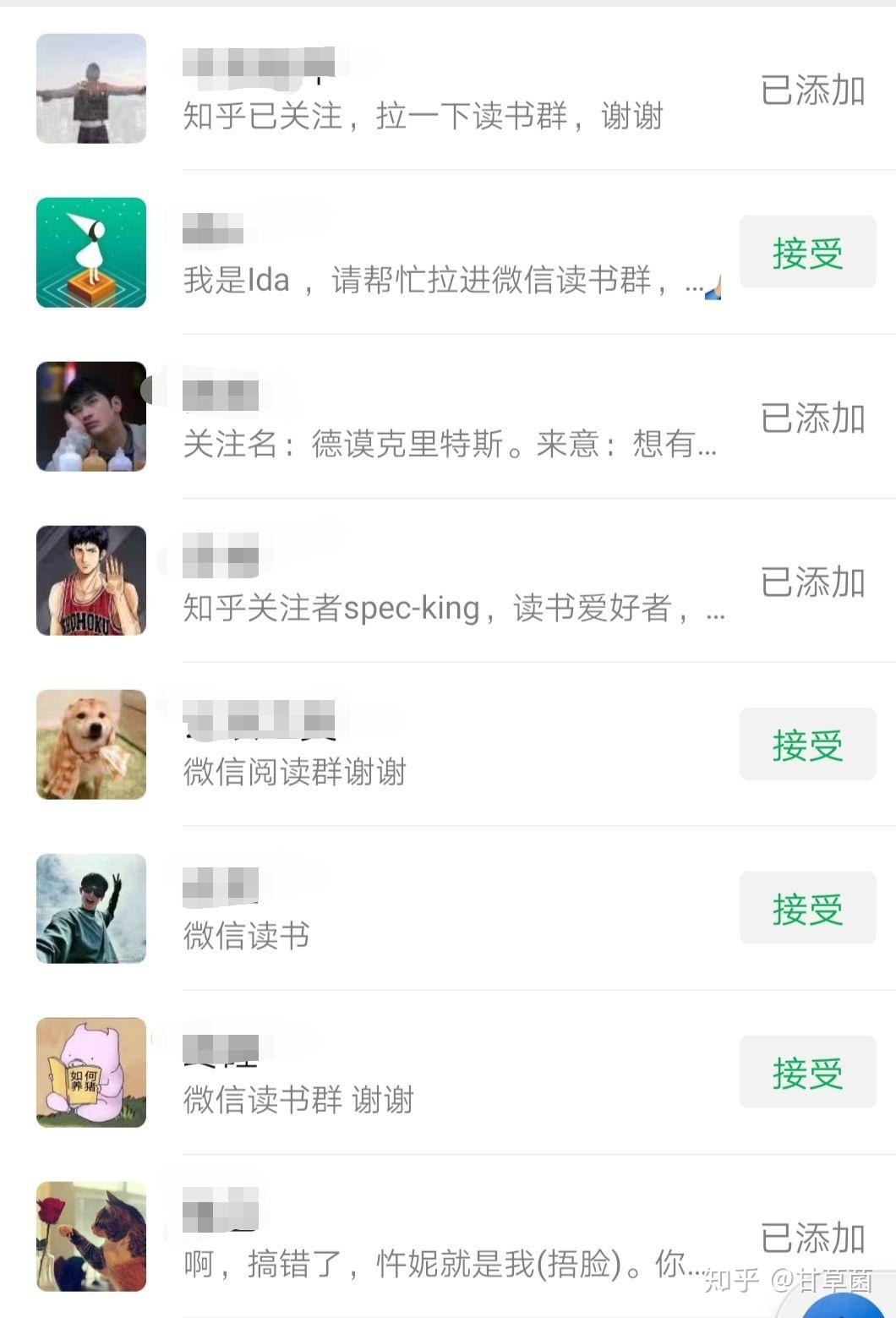The image size is (896, 1318).
Task: Accept the request from the pig-avatar user
Action: pos(807,1073)
